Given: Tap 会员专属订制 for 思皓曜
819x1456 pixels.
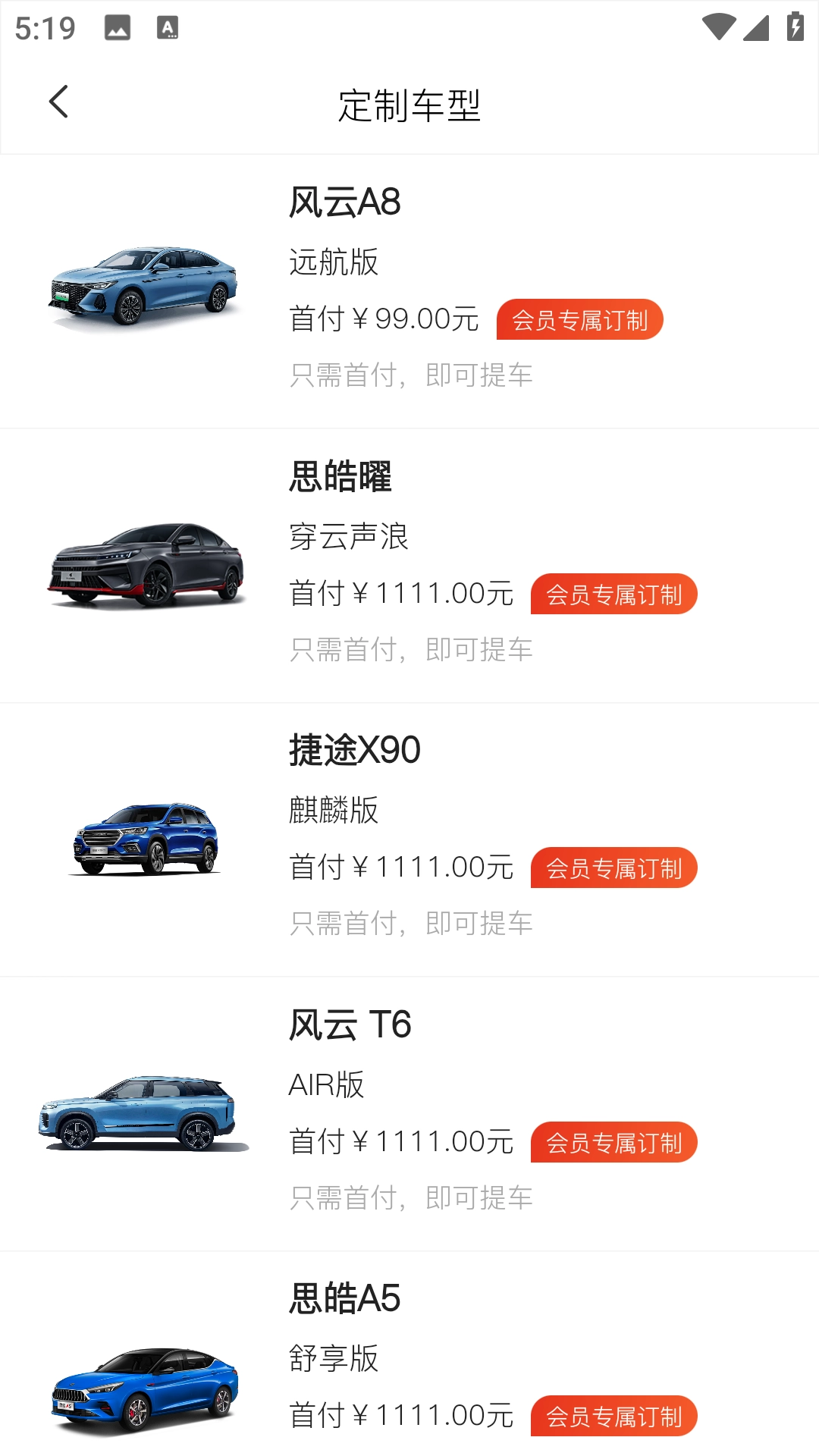Looking at the screenshot, I should [x=613, y=595].
